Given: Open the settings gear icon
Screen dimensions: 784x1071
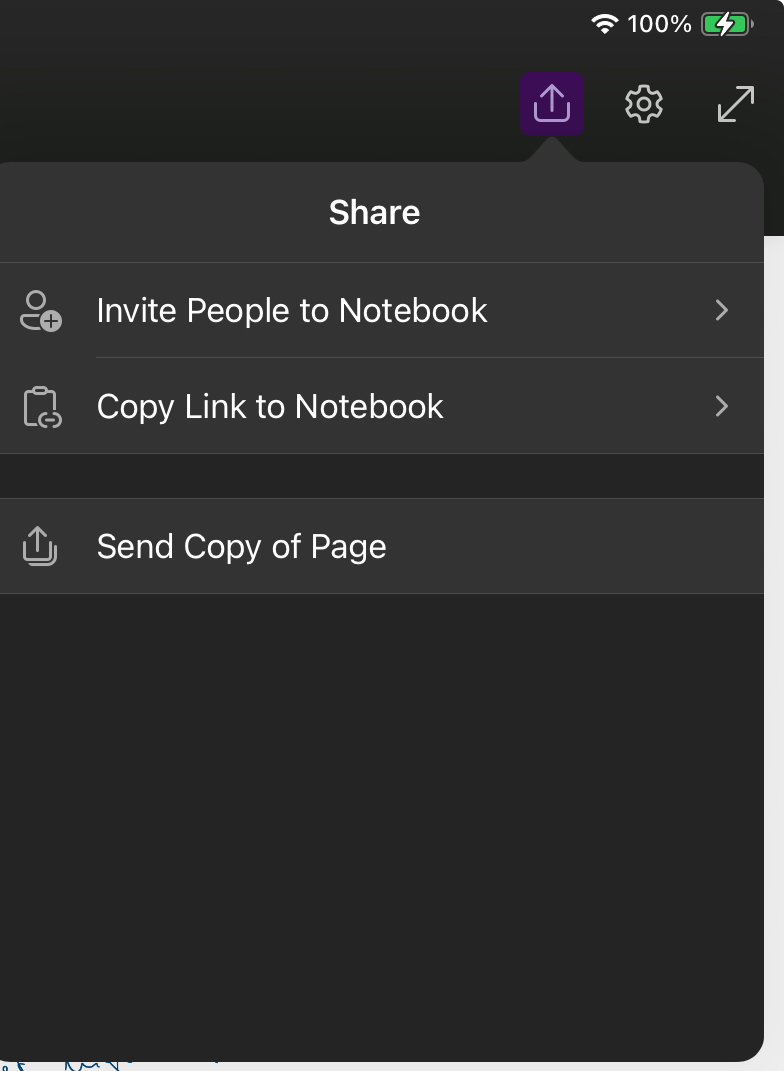Looking at the screenshot, I should click(644, 104).
